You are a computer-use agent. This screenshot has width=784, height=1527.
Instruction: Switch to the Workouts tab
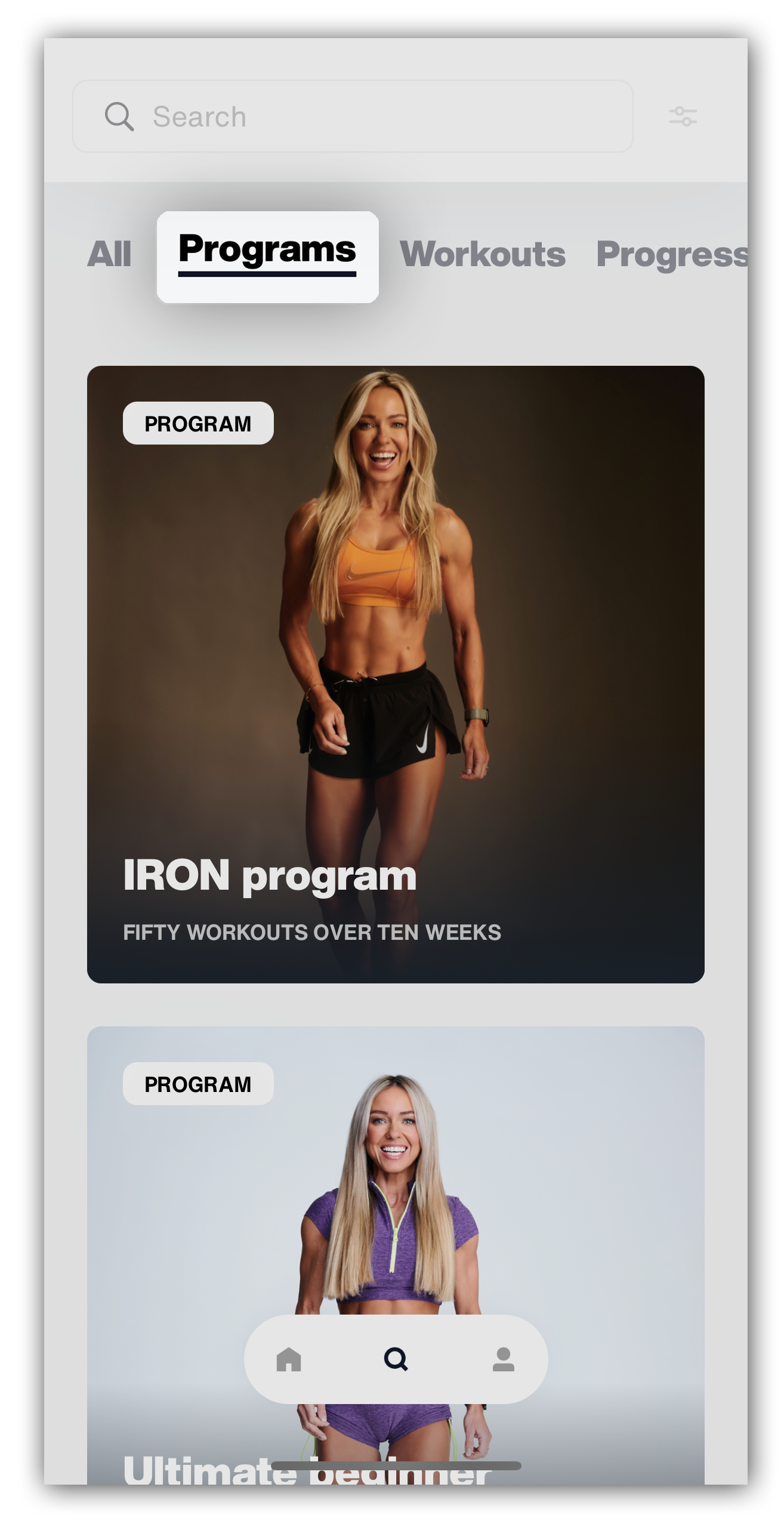point(483,254)
